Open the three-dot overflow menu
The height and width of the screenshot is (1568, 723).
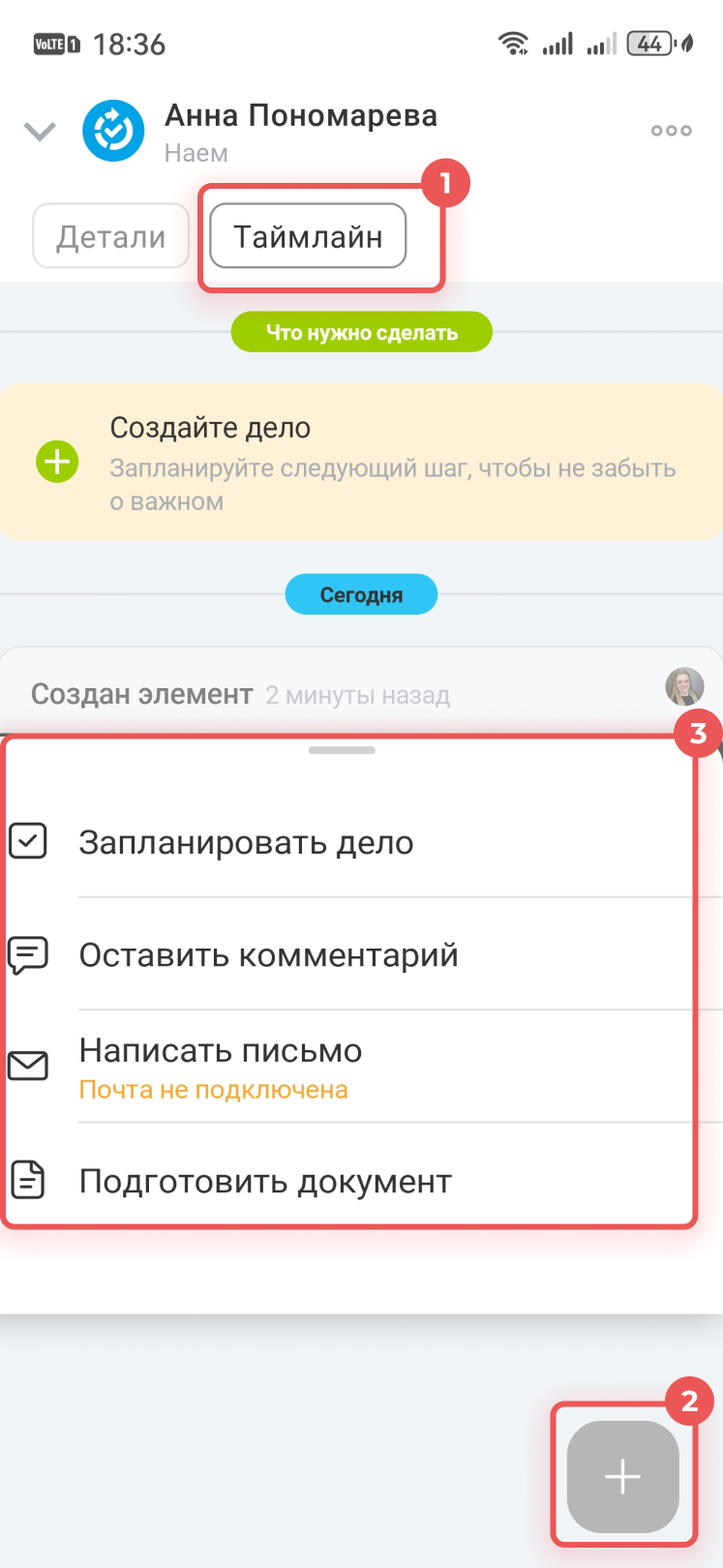pos(671,131)
